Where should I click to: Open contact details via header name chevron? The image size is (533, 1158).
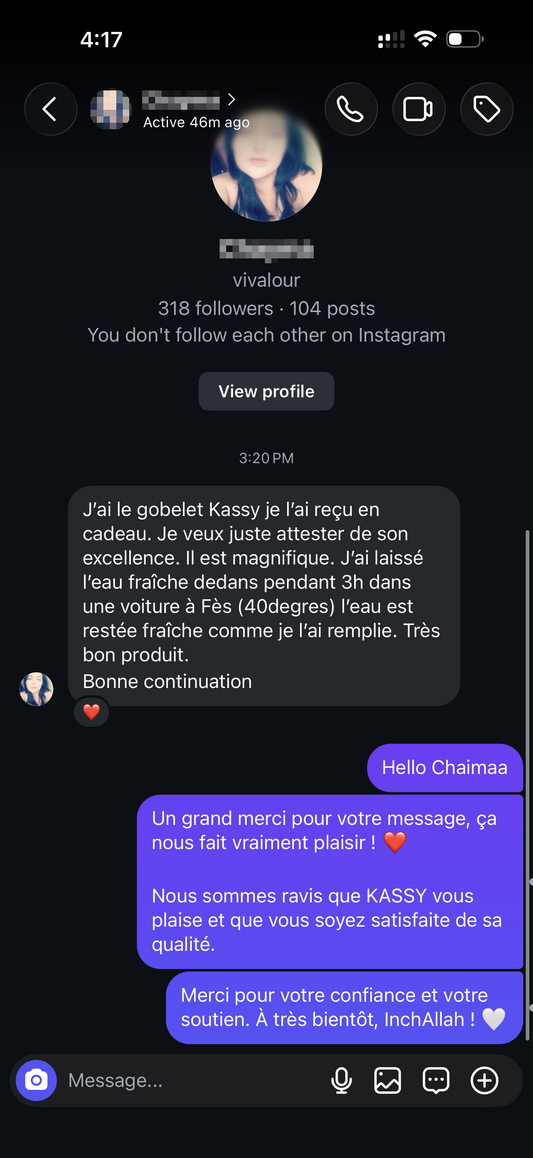click(x=231, y=99)
